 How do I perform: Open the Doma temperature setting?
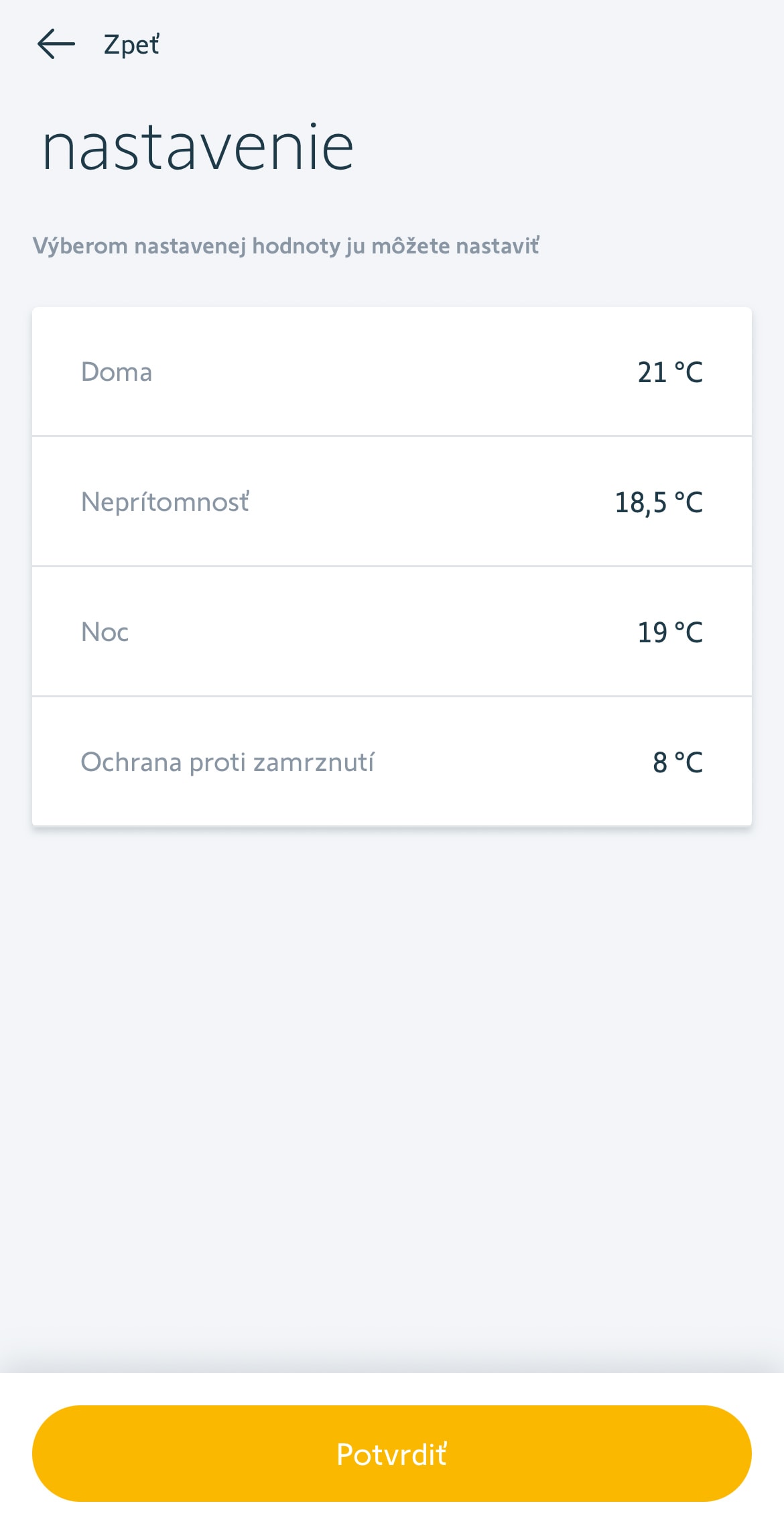392,372
